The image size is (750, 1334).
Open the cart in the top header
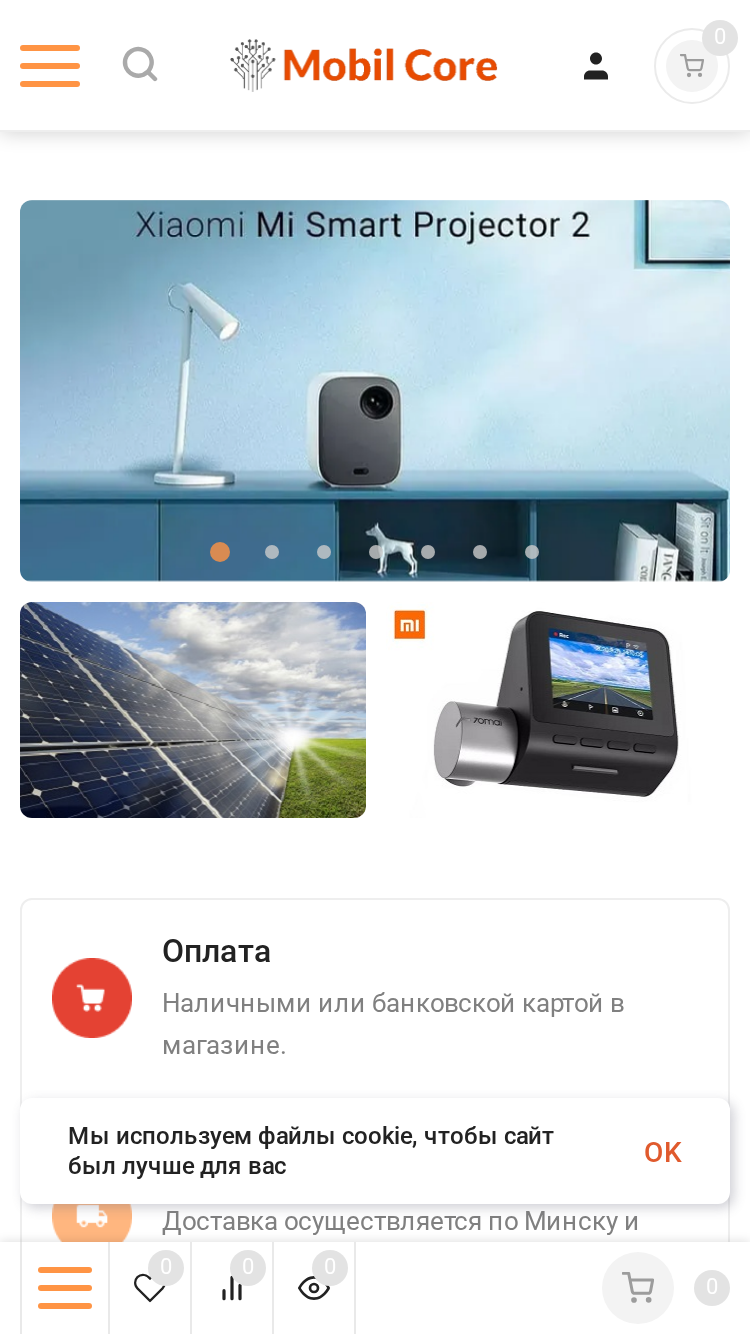coord(692,66)
